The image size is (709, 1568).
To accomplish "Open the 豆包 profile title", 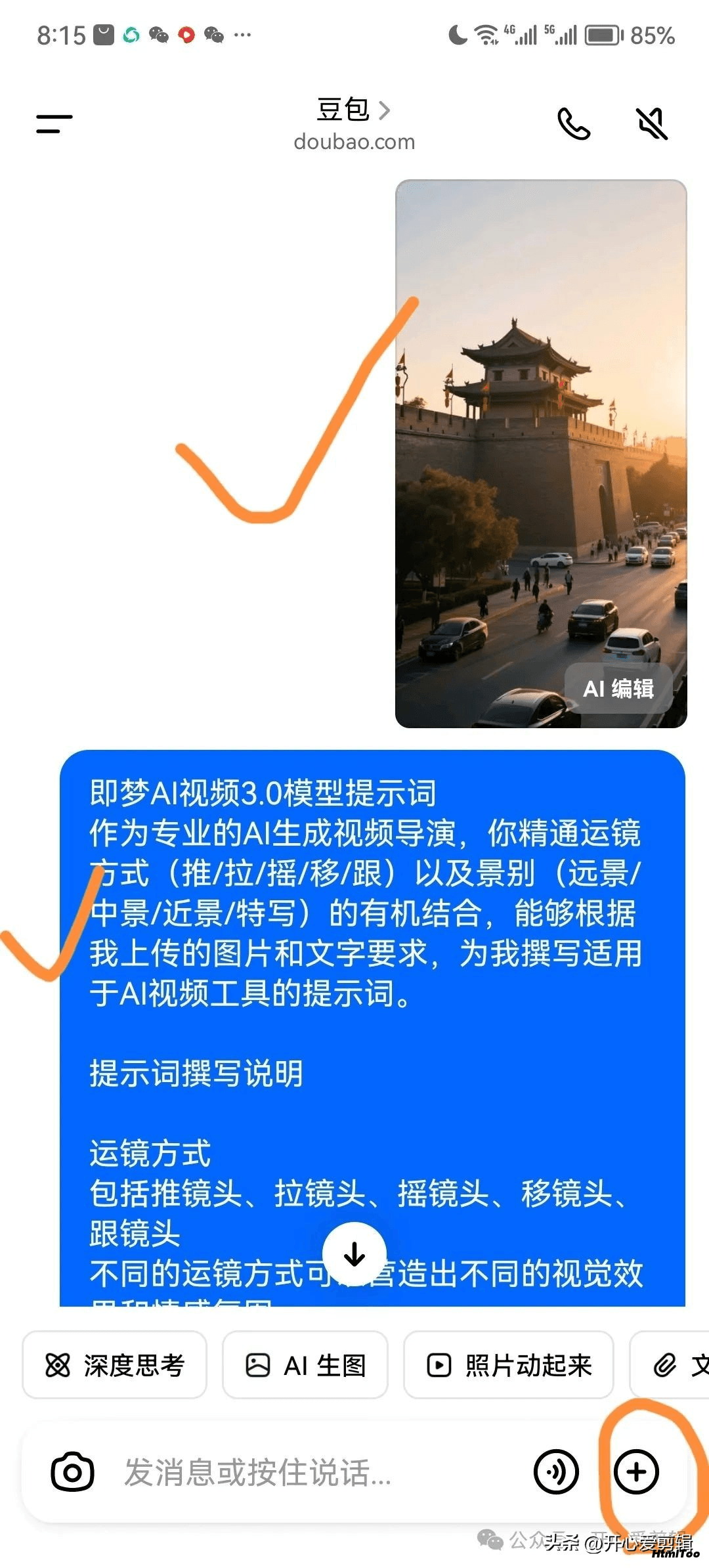I will click(x=354, y=110).
